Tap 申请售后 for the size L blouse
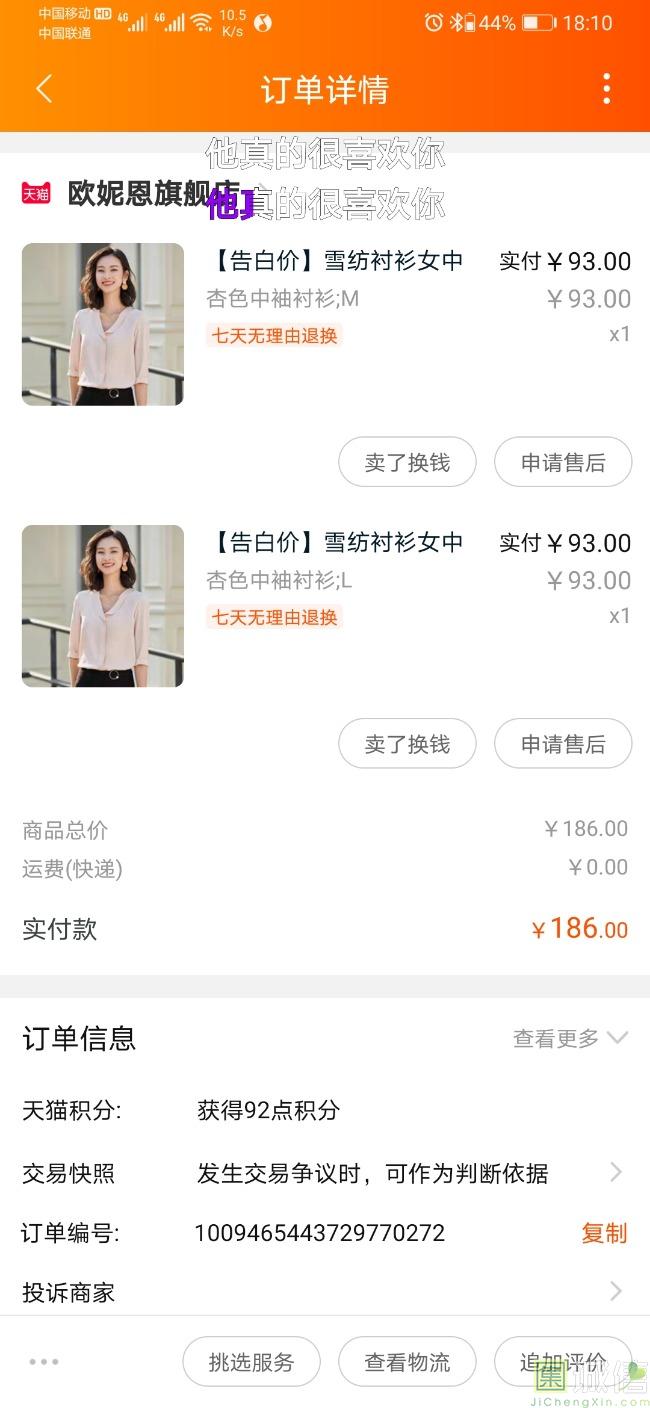Image resolution: width=650 pixels, height=1408 pixels. 563,744
